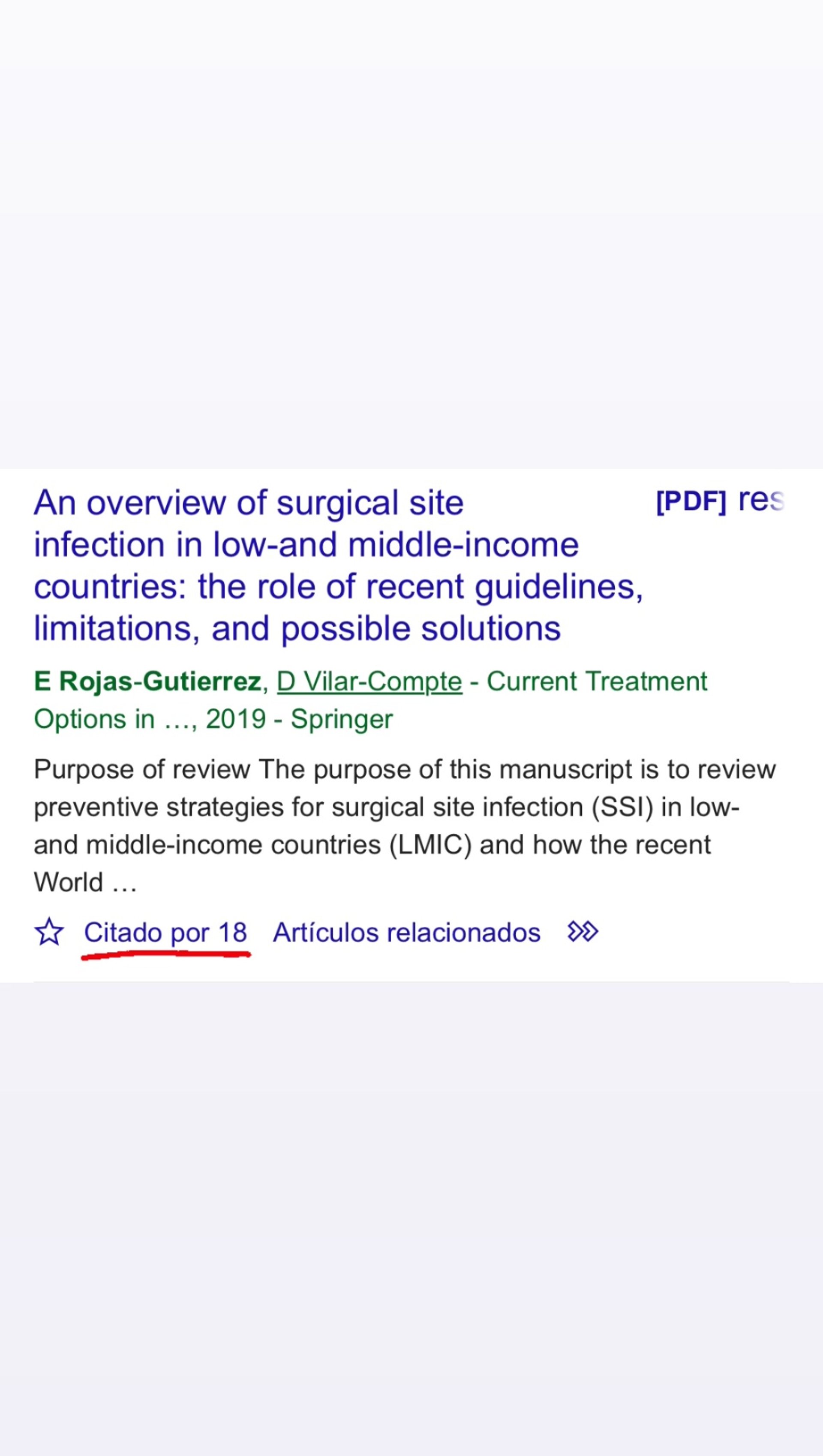Open the Citado por 18 citations list
The height and width of the screenshot is (1456, 823).
tap(165, 932)
